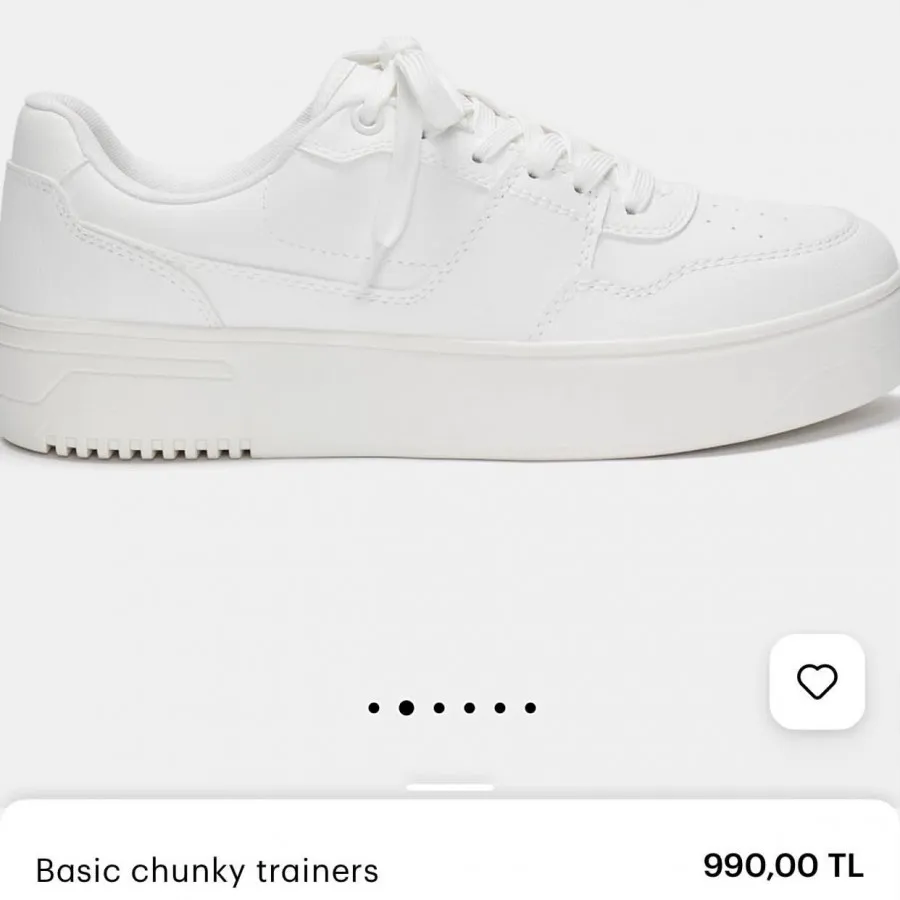Add trainers to wishlist with heart icon

[816, 682]
